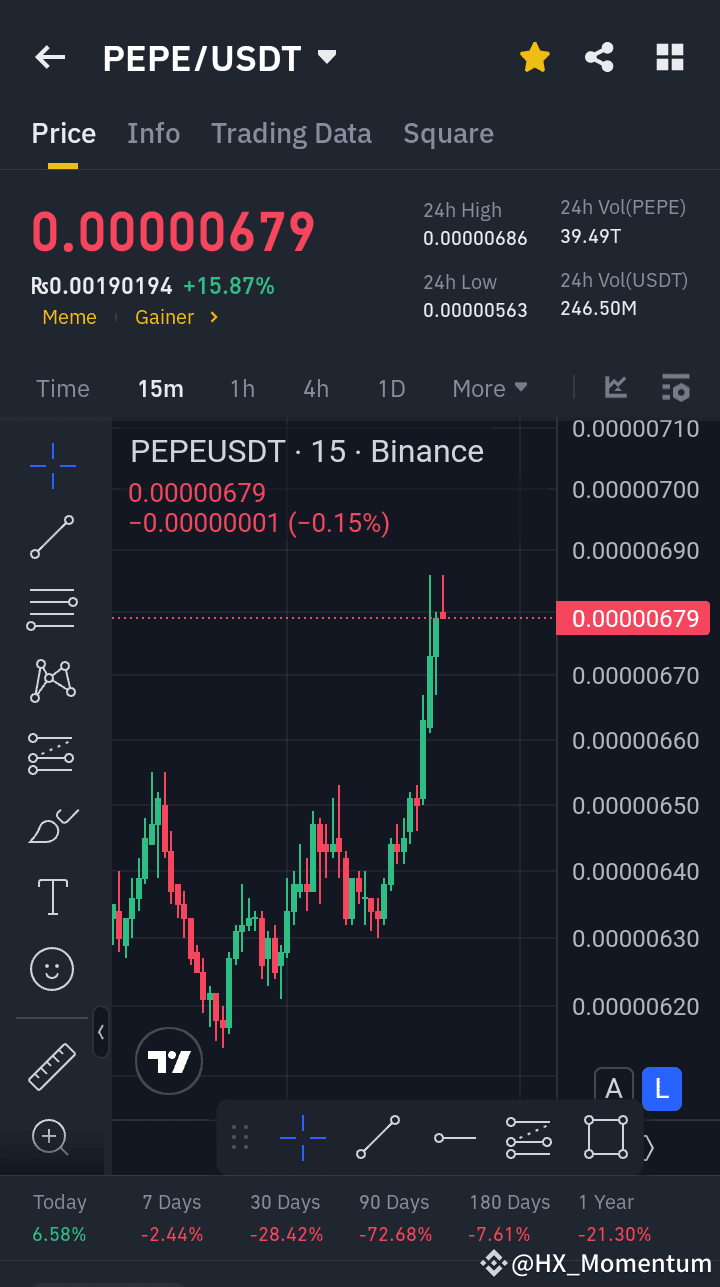
Task: Open the horizontal lines drawing tool
Action: [x=51, y=609]
